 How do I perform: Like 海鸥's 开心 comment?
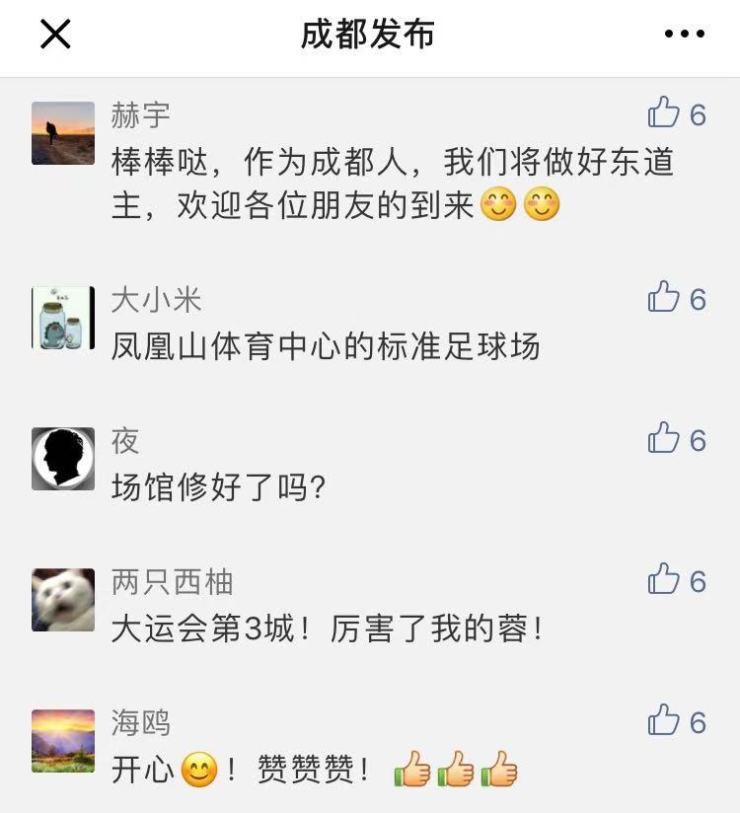pos(664,720)
